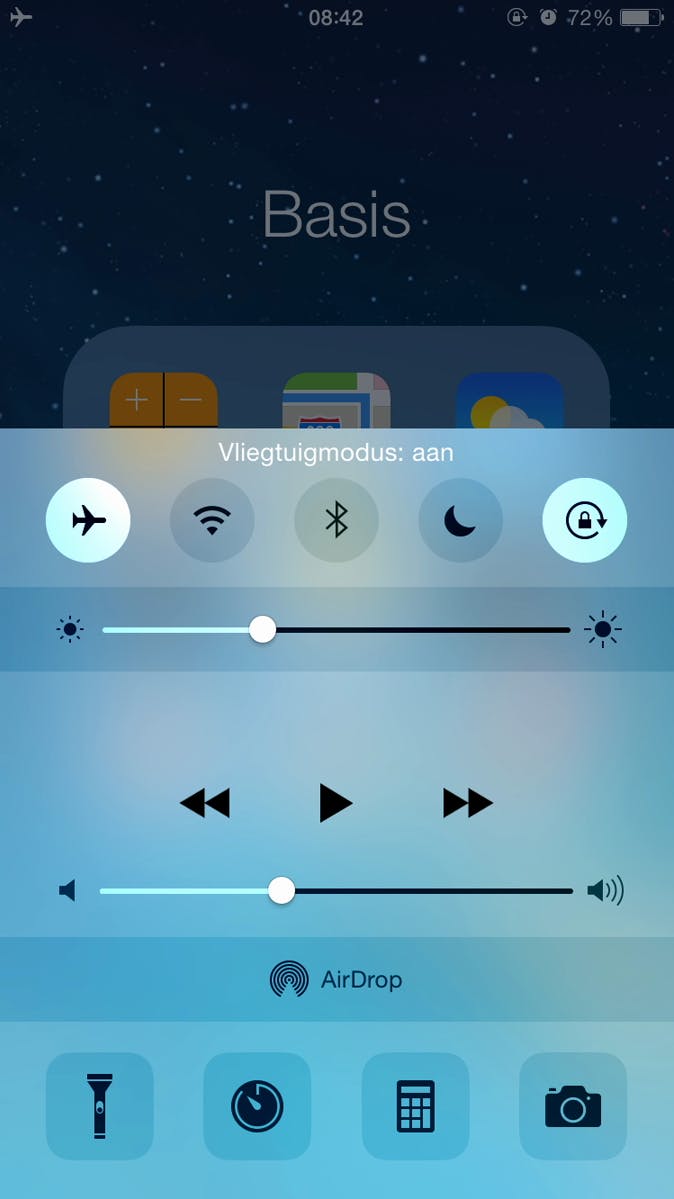Turn off airplane mode

click(x=88, y=521)
